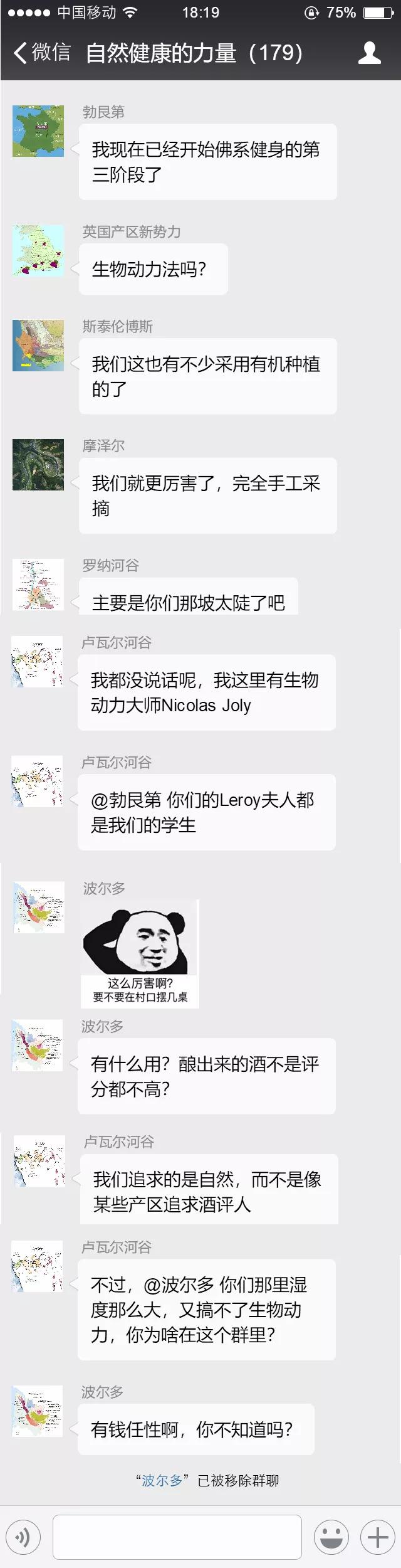Tap 摩泽尔's satellite map avatar

coord(38,465)
